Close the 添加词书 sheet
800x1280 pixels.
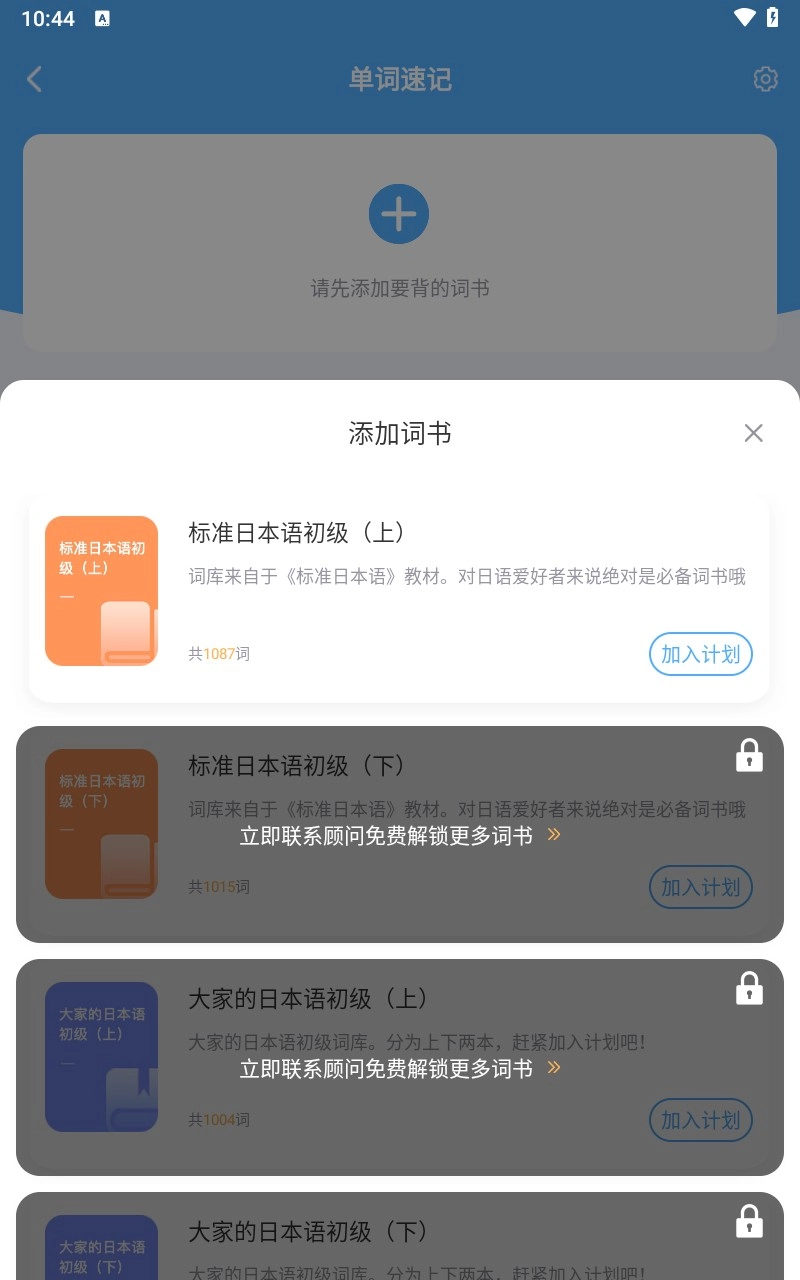tap(753, 433)
